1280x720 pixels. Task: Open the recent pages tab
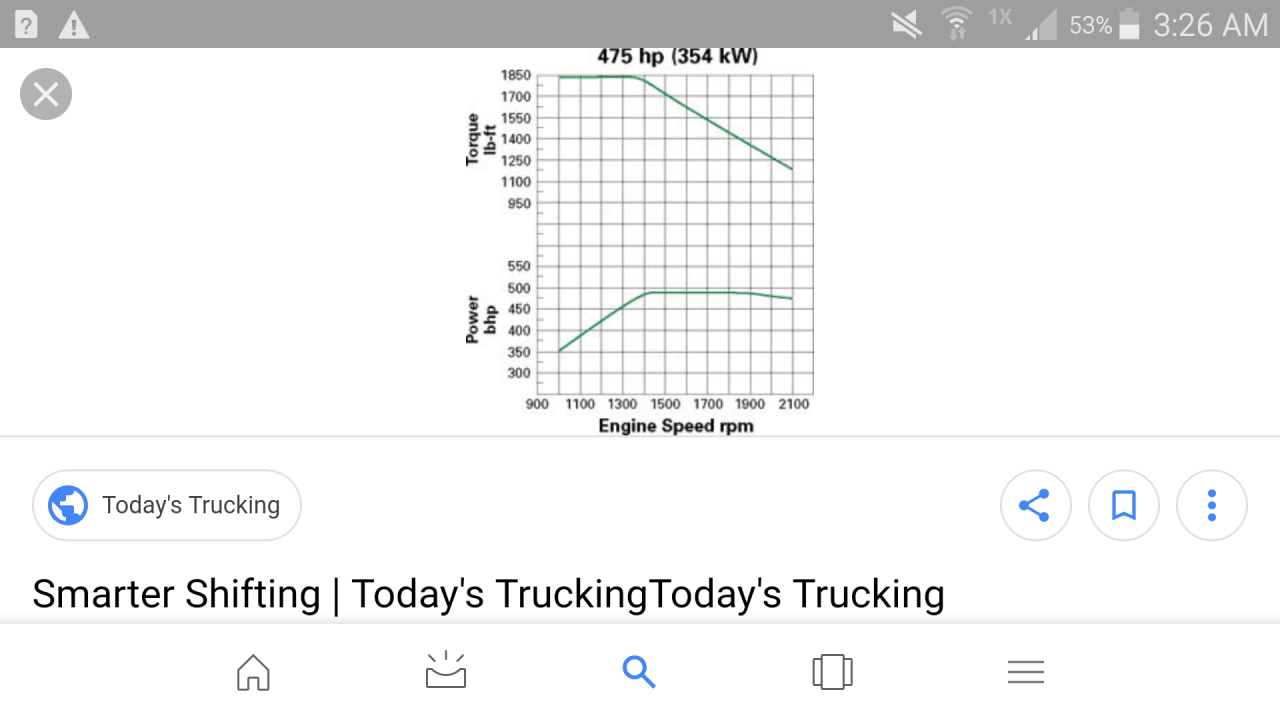point(832,672)
